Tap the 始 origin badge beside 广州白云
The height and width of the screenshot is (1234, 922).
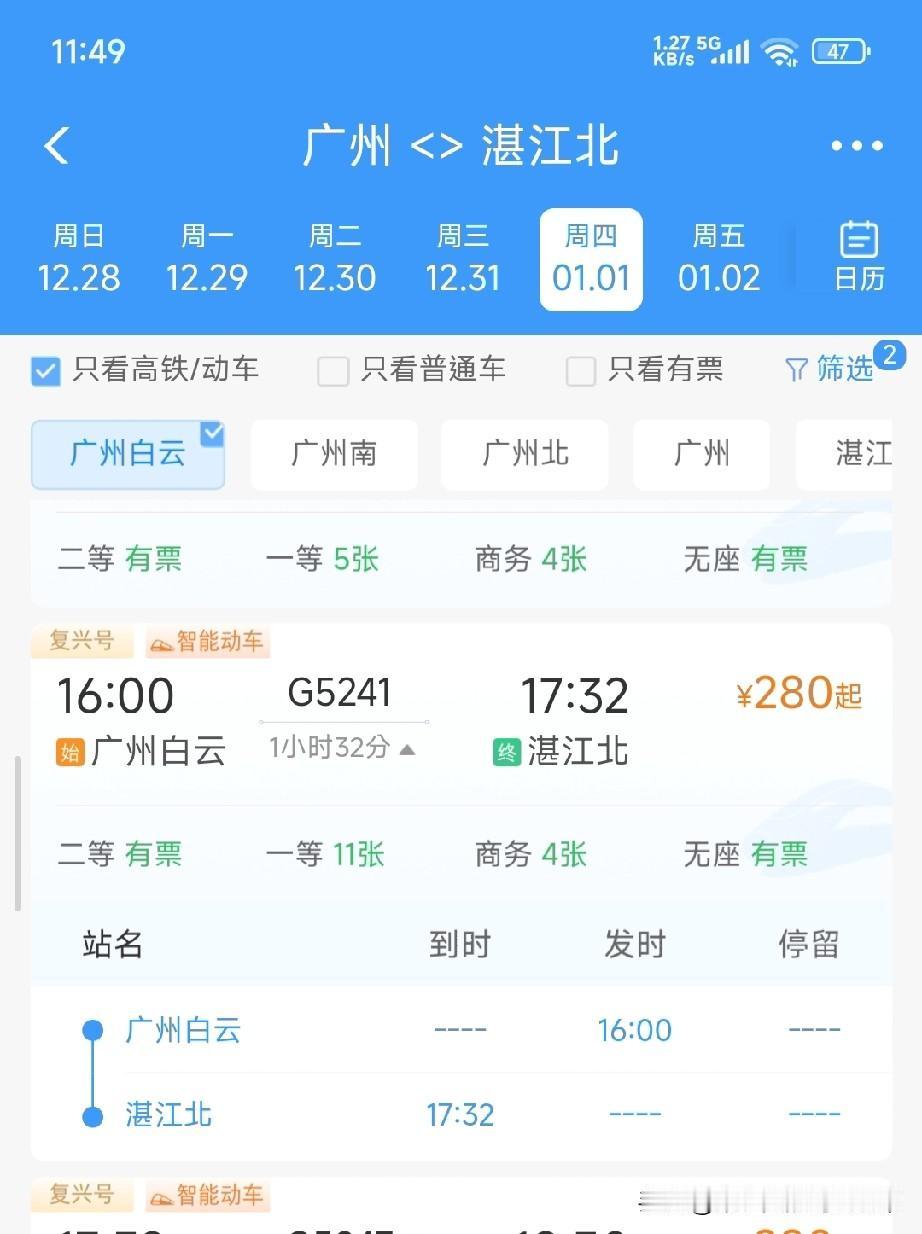click(69, 751)
